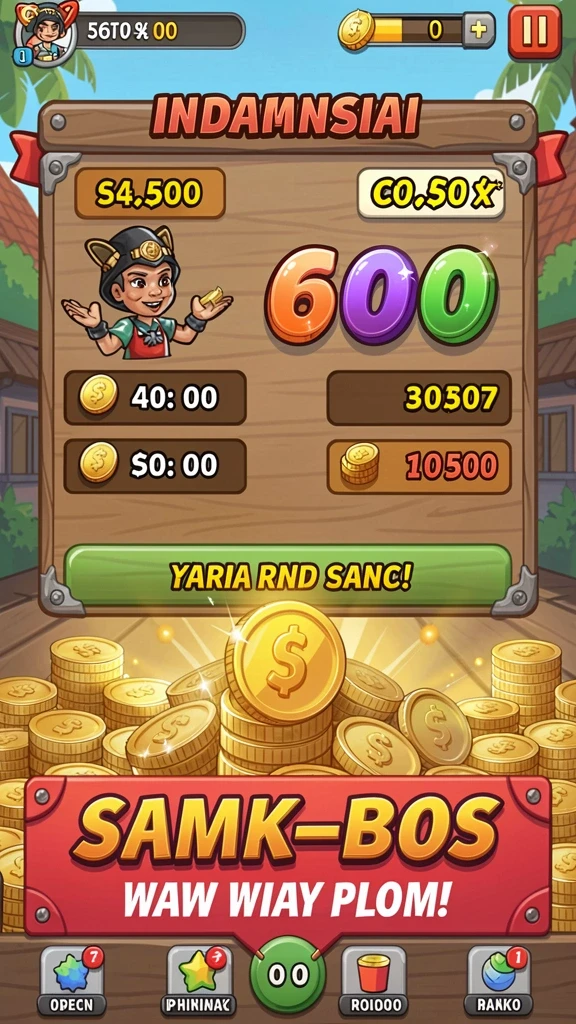The width and height of the screenshot is (576, 1024).
Task: Open the OPECN menu item
Action: point(72,980)
